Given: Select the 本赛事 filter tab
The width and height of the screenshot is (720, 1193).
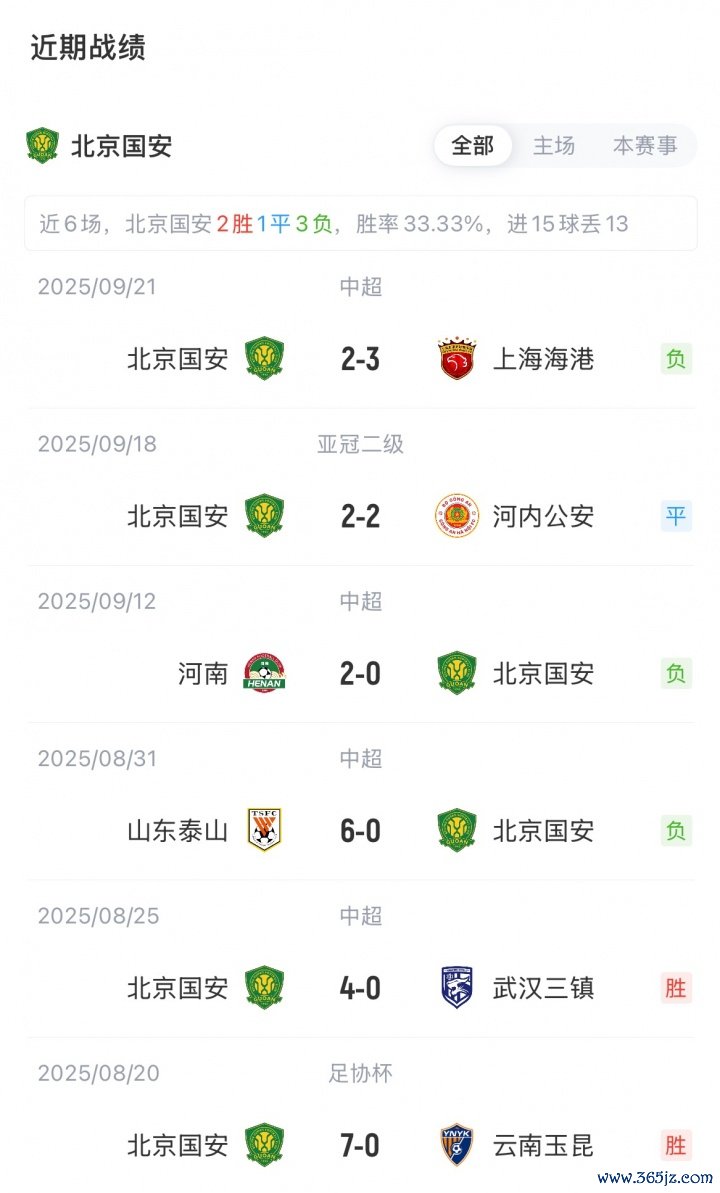Looking at the screenshot, I should (644, 146).
